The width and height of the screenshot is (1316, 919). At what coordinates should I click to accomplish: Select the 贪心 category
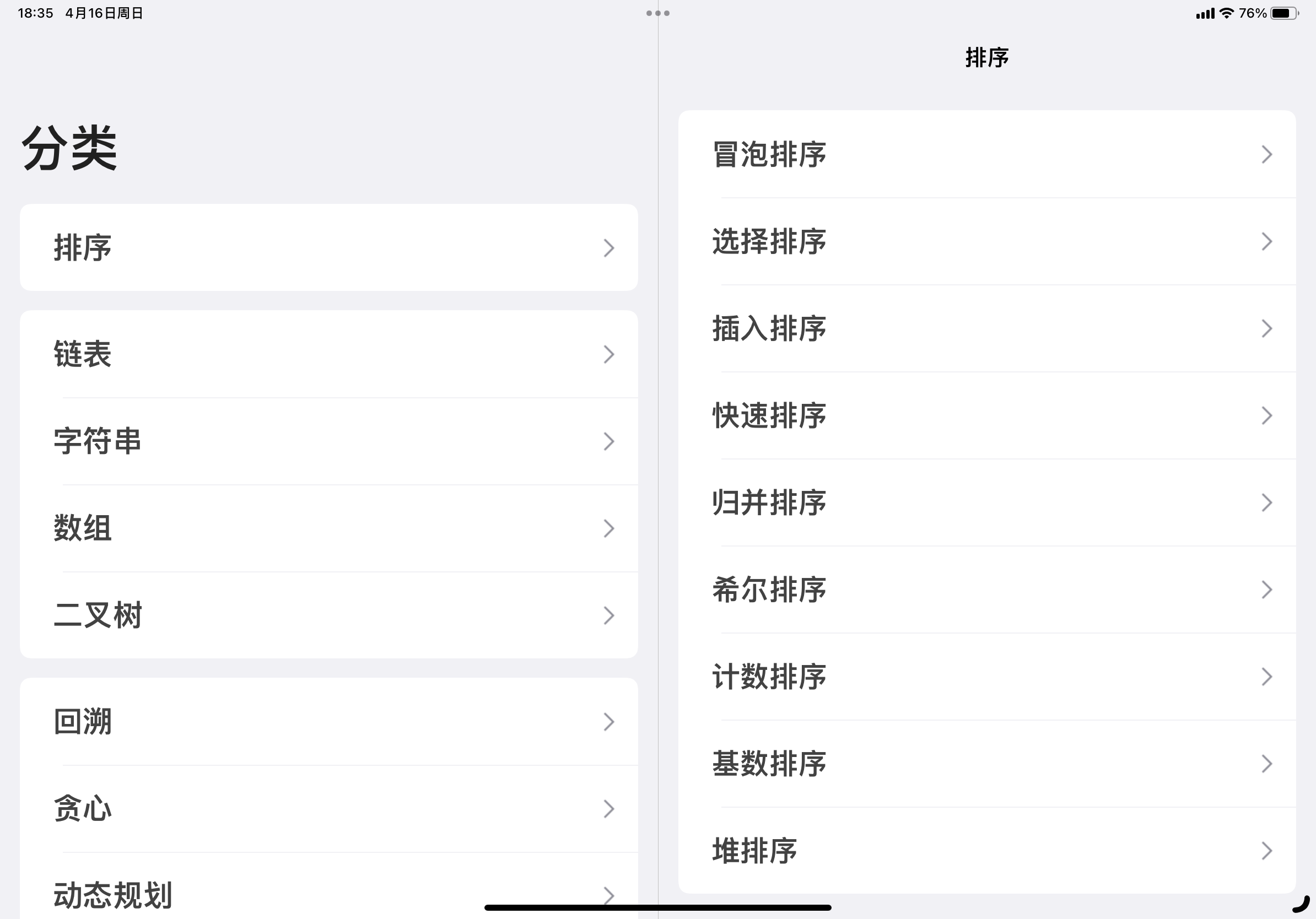pyautogui.click(x=328, y=809)
